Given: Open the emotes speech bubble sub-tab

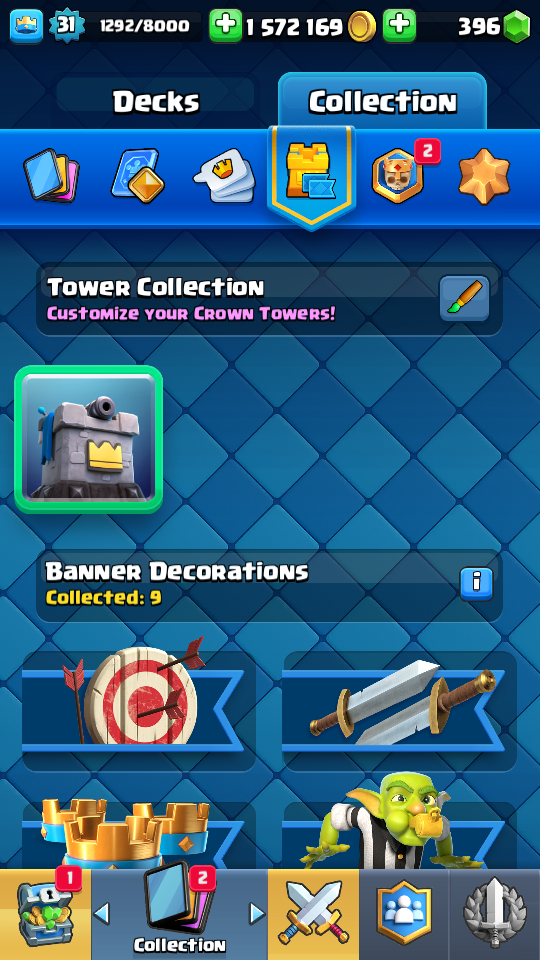Looking at the screenshot, I should [224, 176].
